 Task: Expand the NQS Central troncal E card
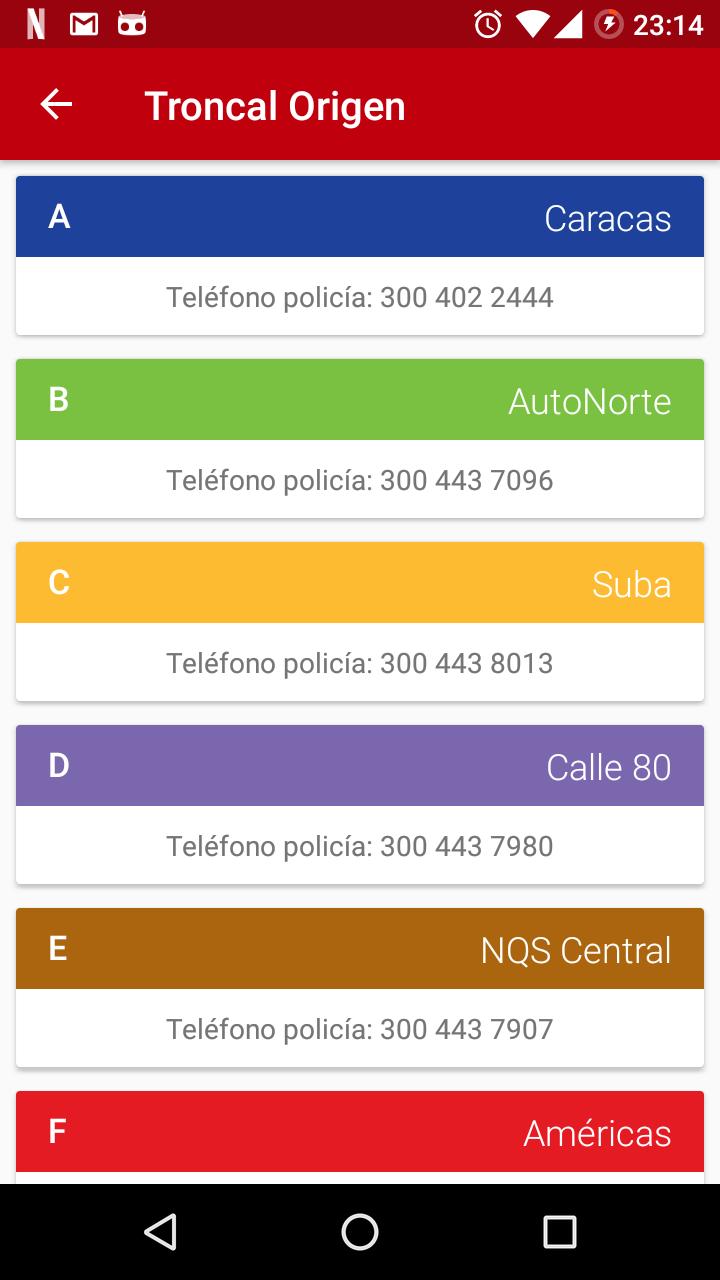pos(360,949)
